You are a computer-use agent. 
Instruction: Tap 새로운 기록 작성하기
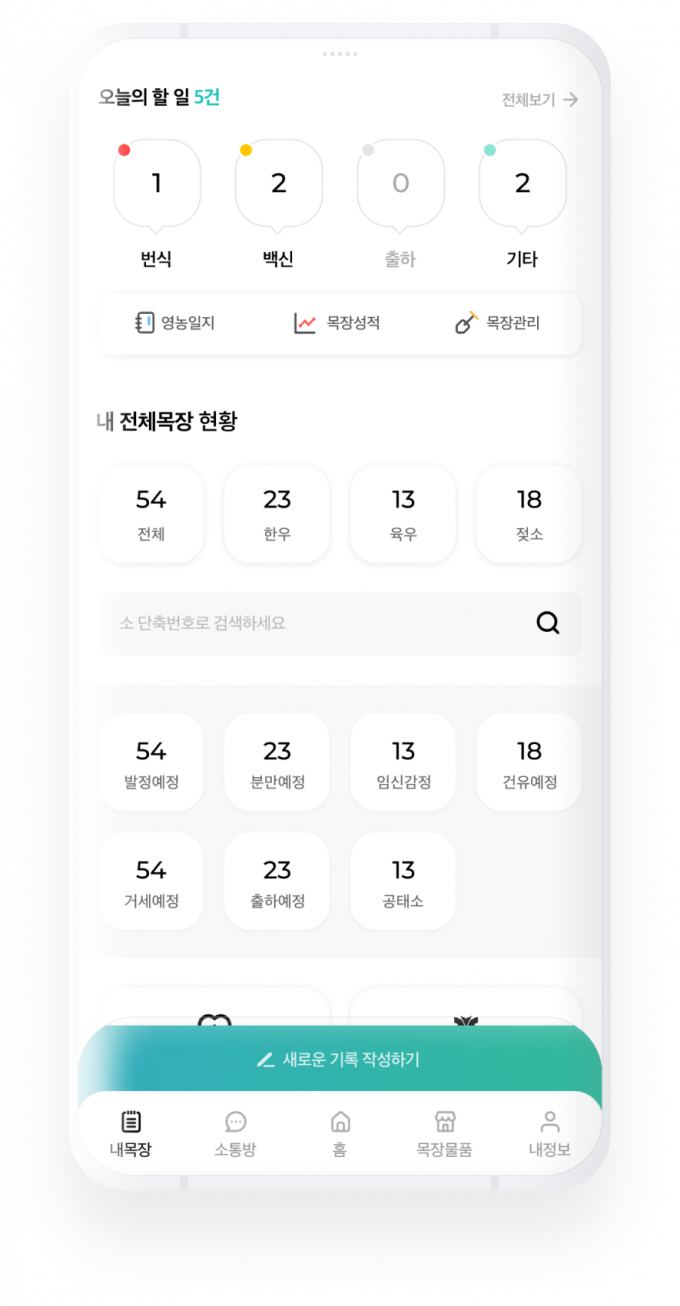click(x=340, y=1059)
